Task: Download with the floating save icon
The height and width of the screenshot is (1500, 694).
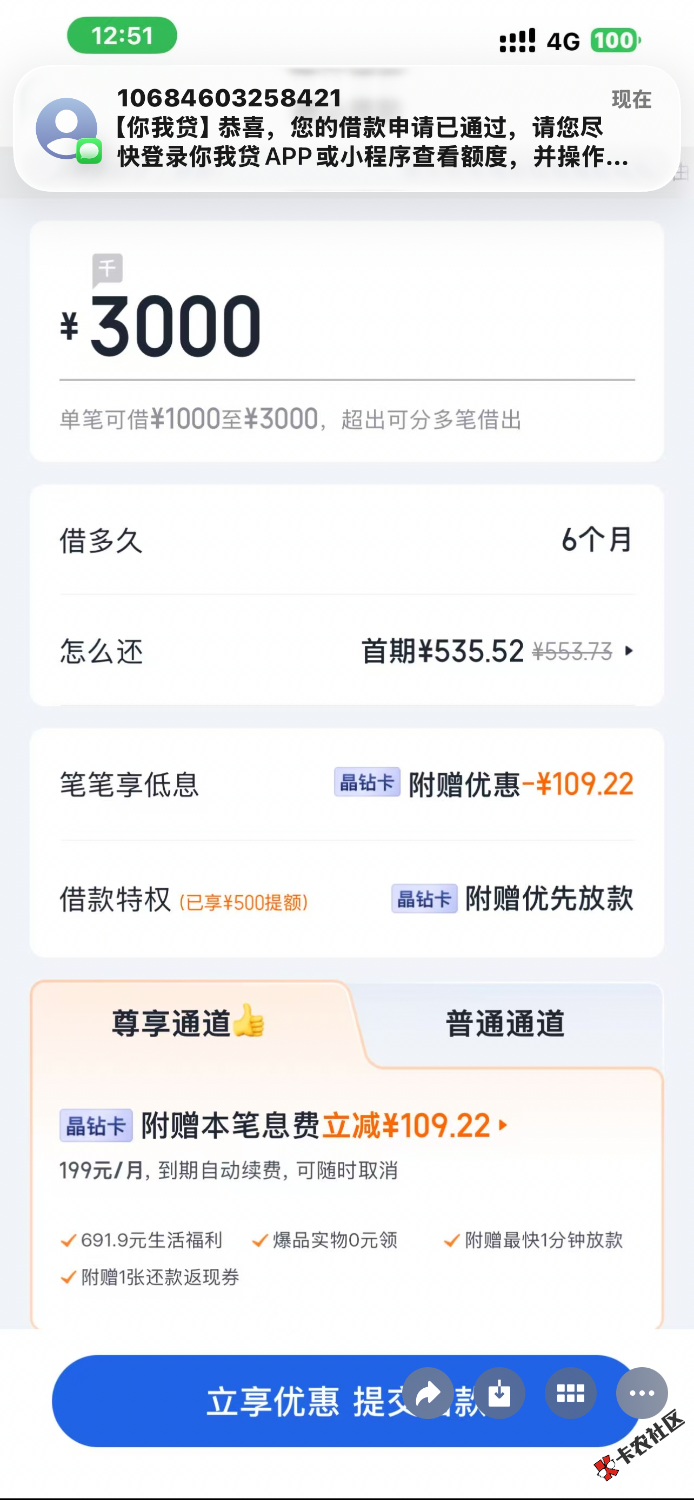Action: pyautogui.click(x=499, y=1394)
